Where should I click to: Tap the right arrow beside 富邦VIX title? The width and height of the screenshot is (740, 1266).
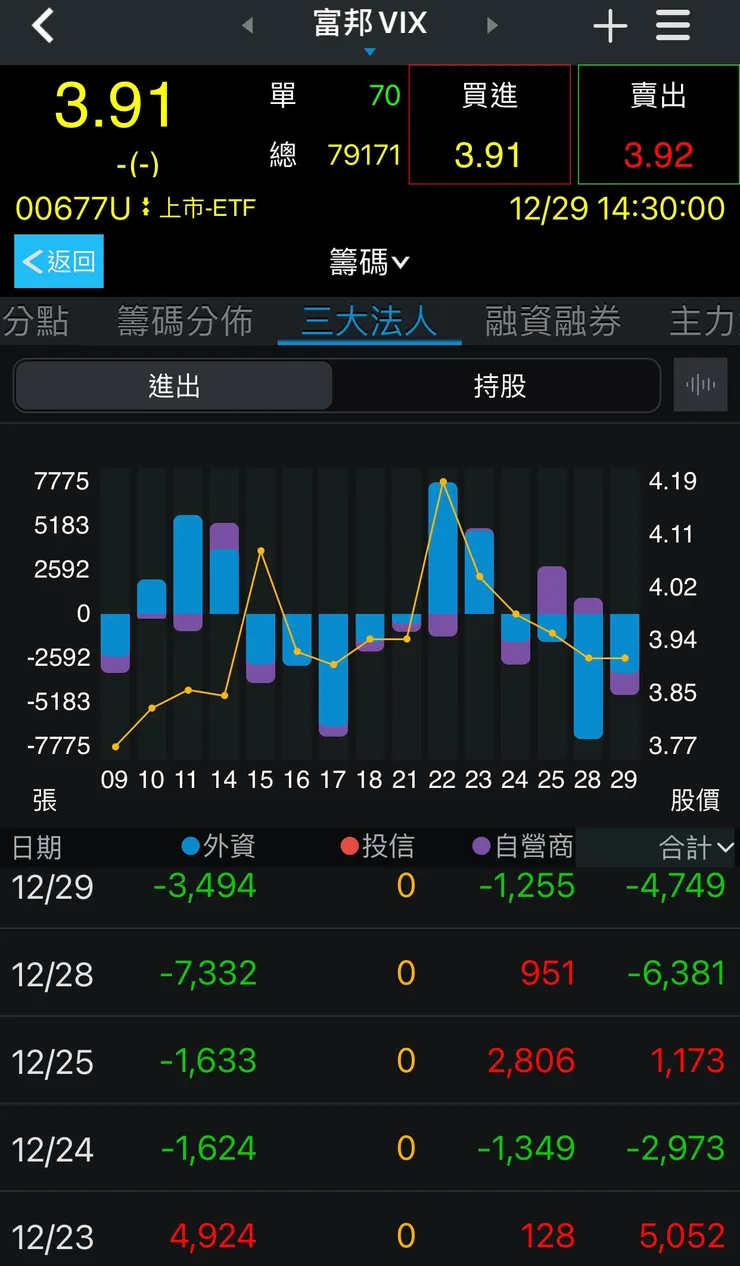click(x=492, y=25)
